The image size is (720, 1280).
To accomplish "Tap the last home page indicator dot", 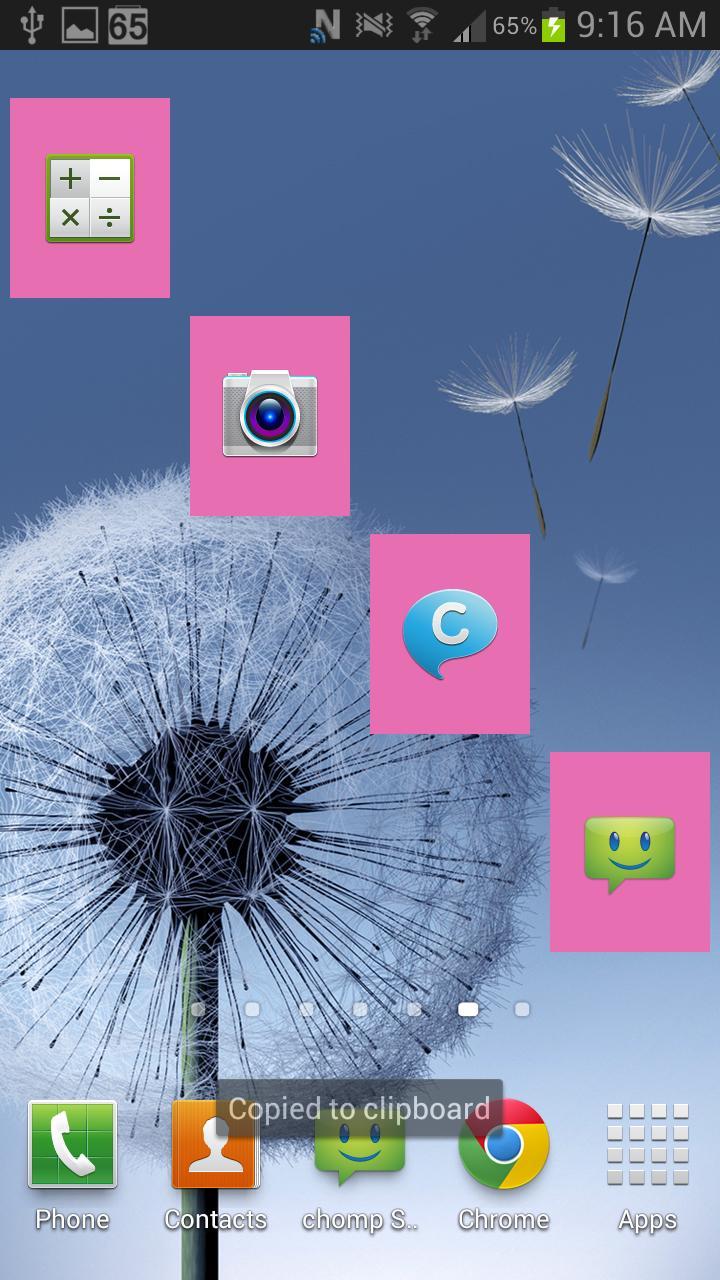I will coord(522,1010).
